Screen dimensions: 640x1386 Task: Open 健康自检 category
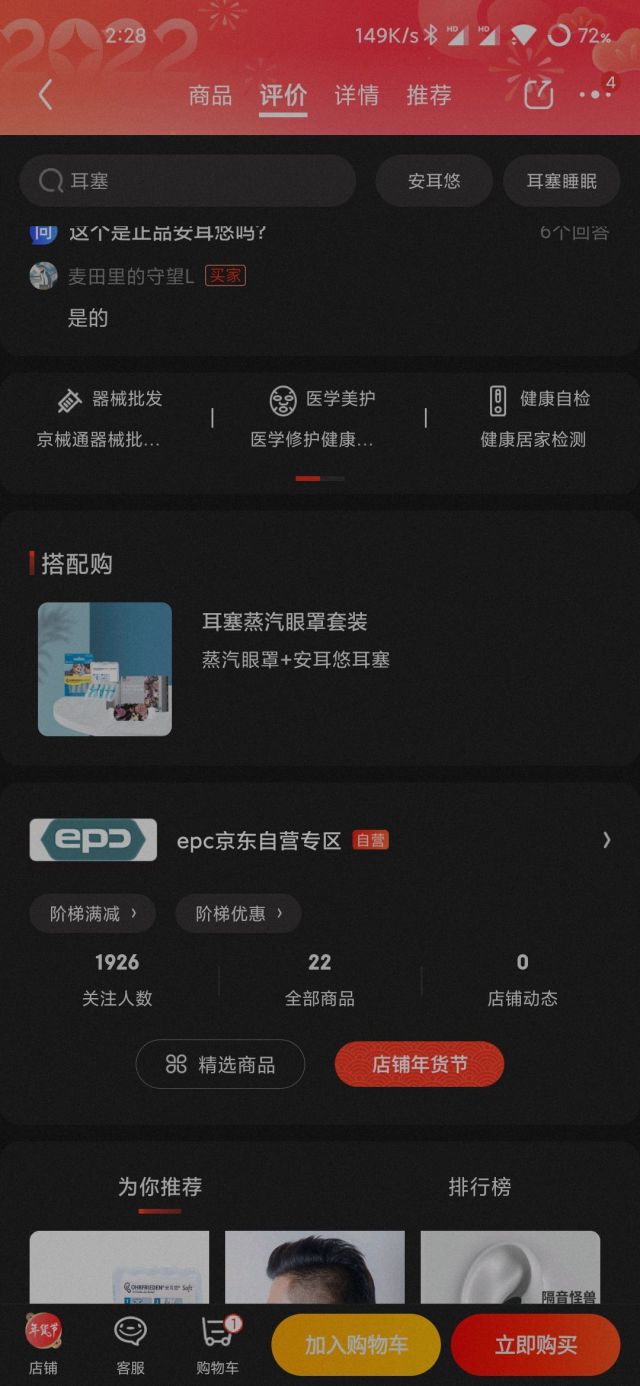tap(533, 418)
